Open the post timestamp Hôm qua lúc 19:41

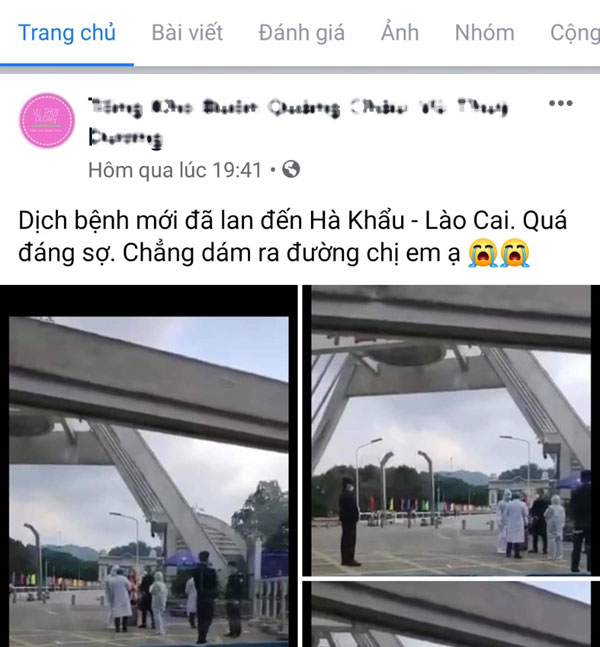175,170
